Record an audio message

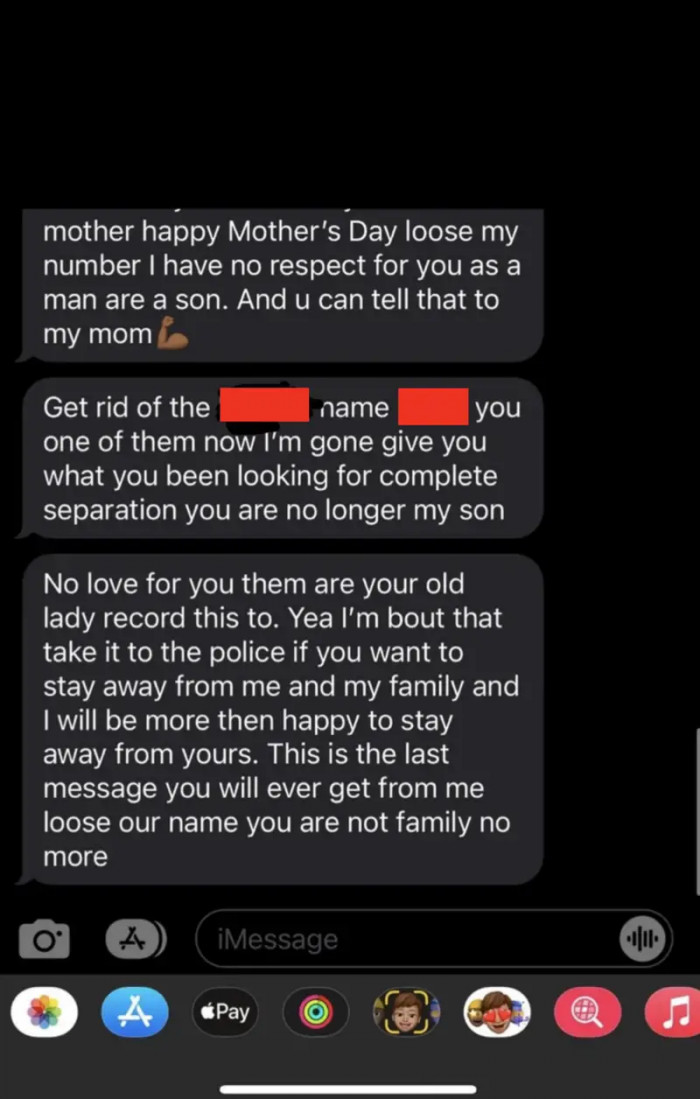[643, 939]
